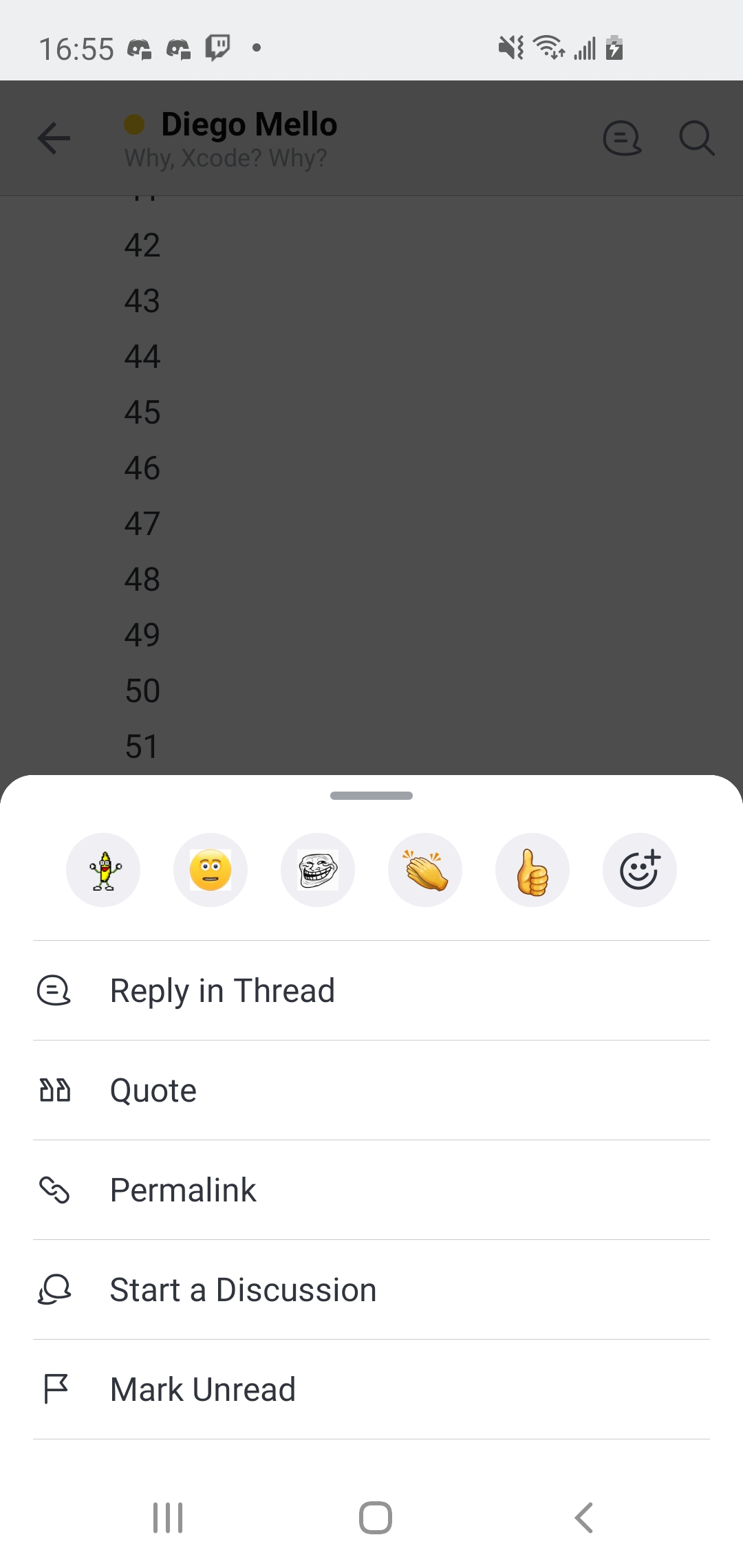The height and width of the screenshot is (1568, 743).
Task: Open the add reaction emoji picker
Action: [x=640, y=870]
